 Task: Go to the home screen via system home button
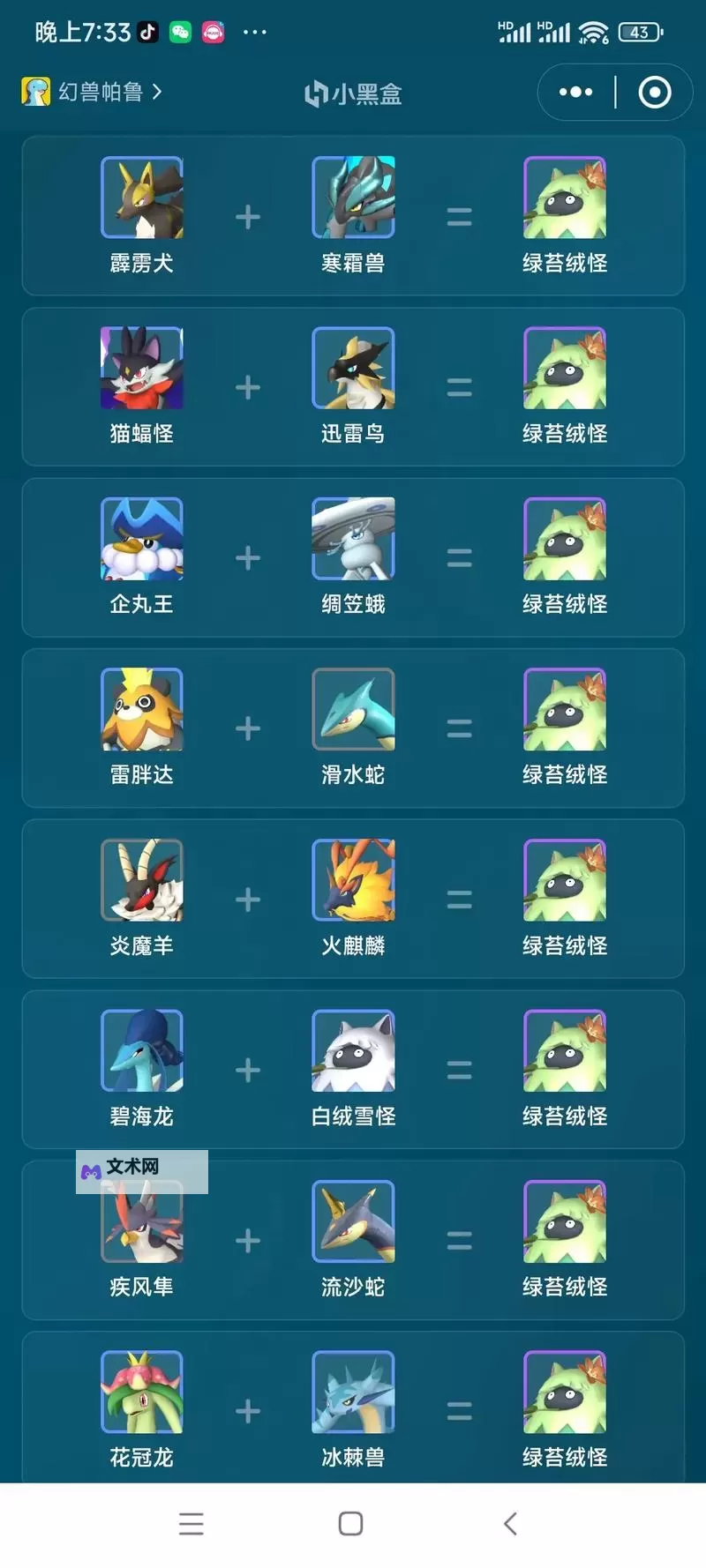[350, 1523]
